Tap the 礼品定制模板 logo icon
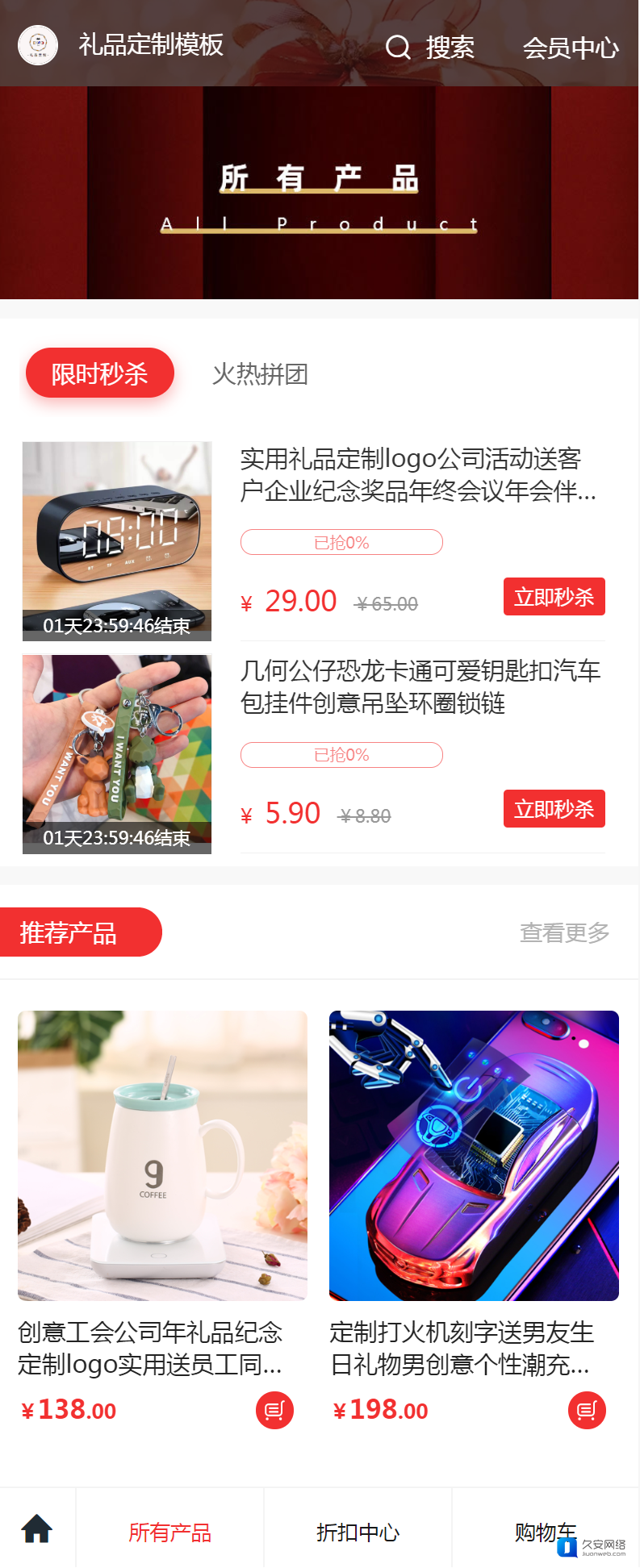Screen dimensions: 640x1568 [x=38, y=45]
